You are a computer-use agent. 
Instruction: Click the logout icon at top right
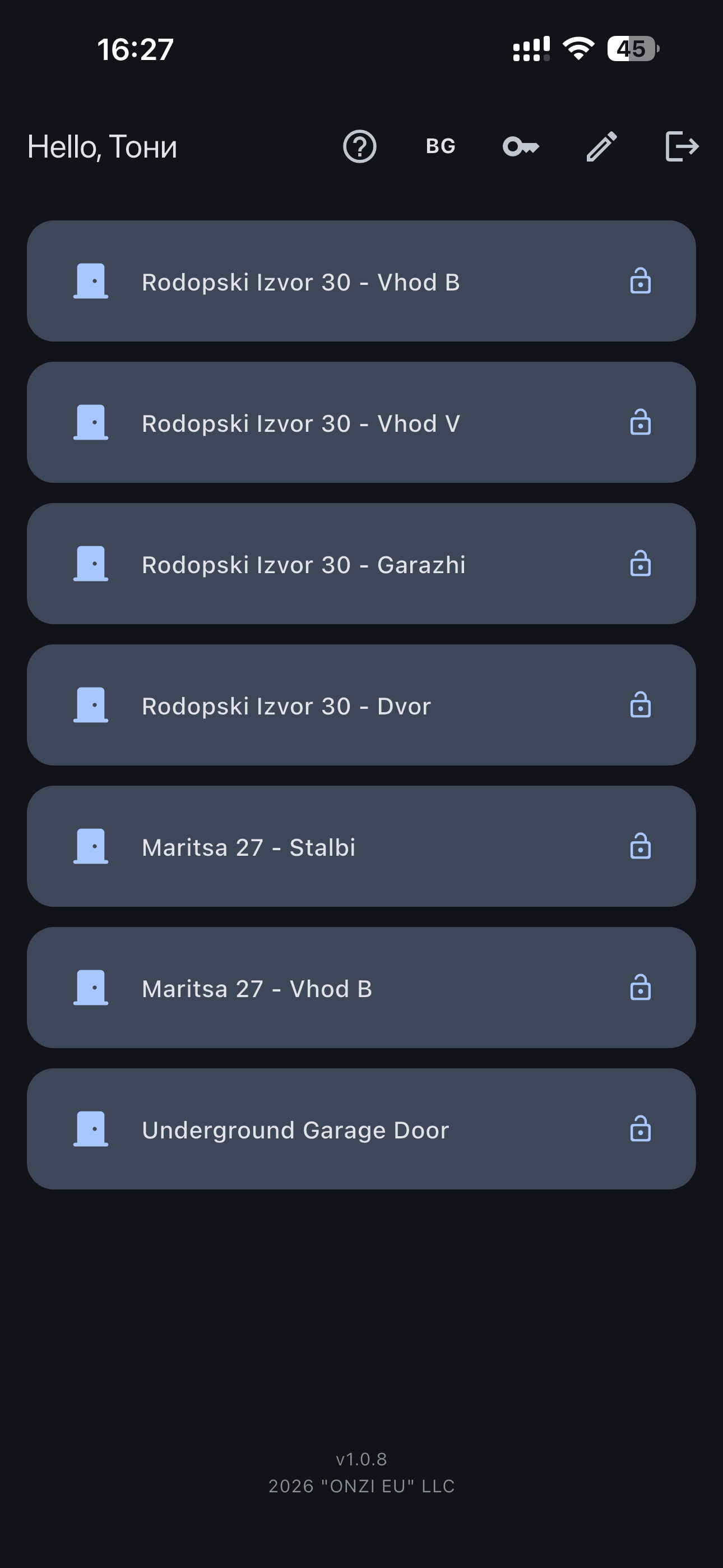(x=682, y=146)
